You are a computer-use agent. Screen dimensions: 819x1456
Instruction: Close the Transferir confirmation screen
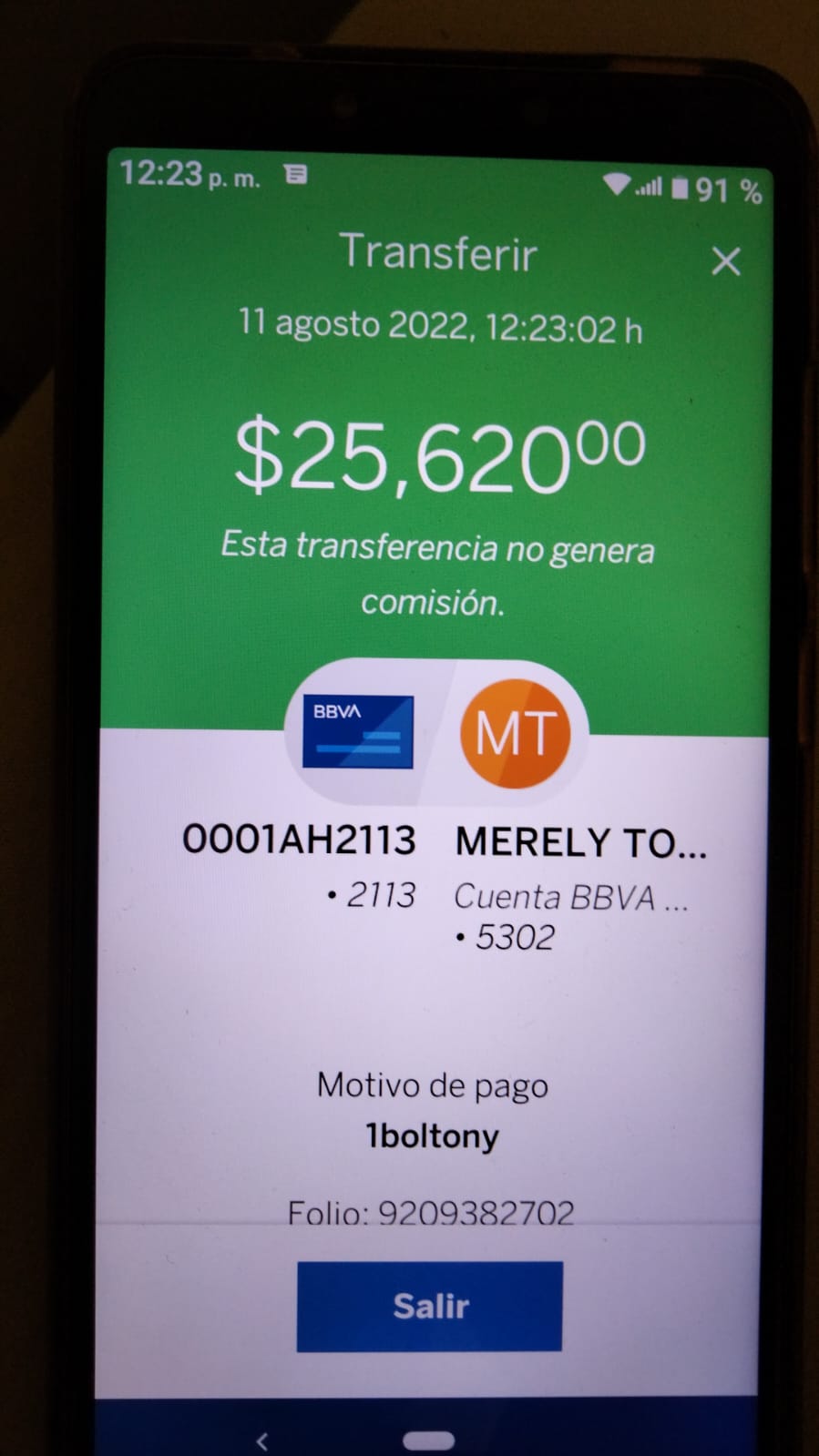coord(725,261)
